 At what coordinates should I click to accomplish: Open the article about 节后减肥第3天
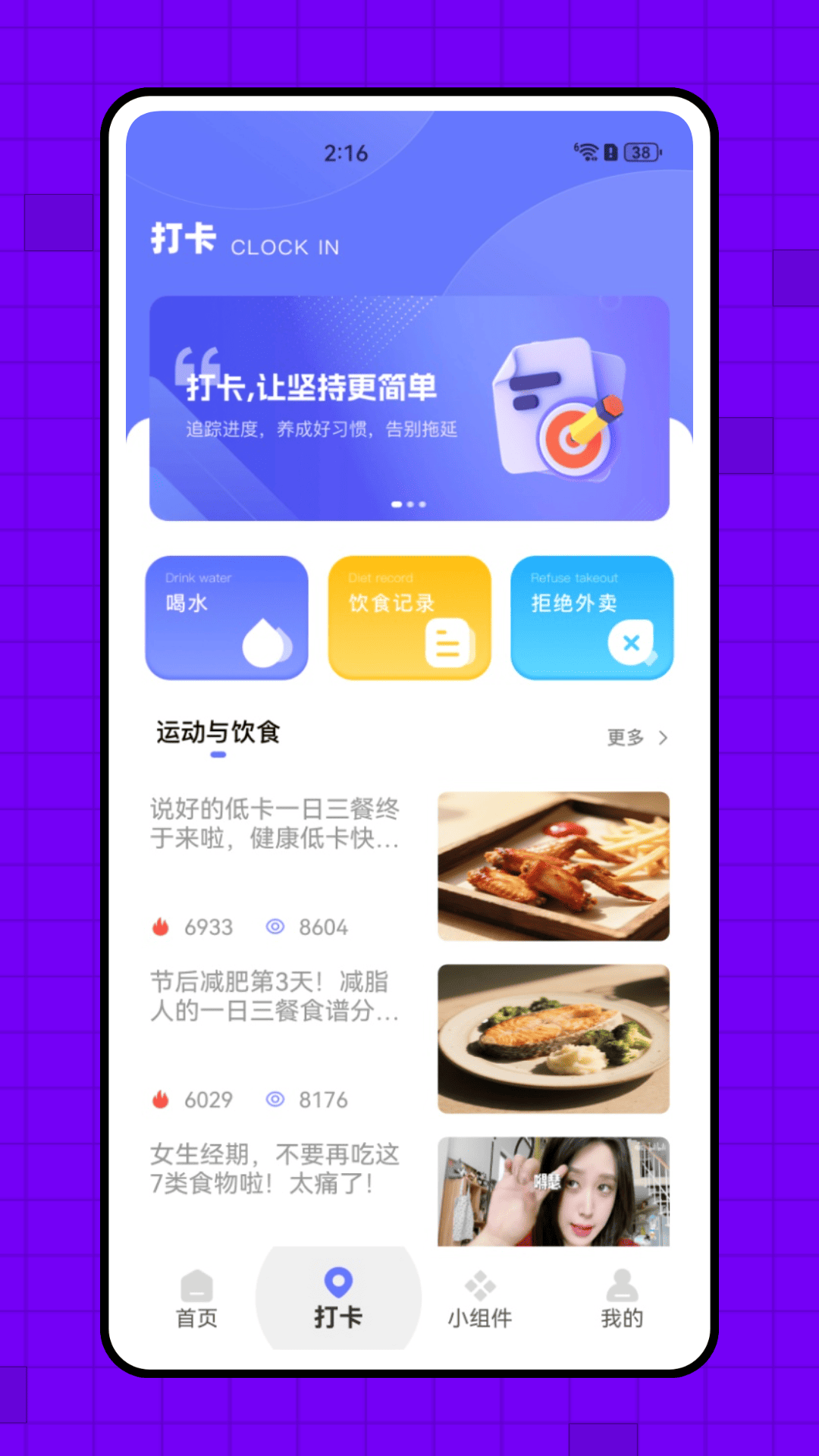pyautogui.click(x=275, y=997)
